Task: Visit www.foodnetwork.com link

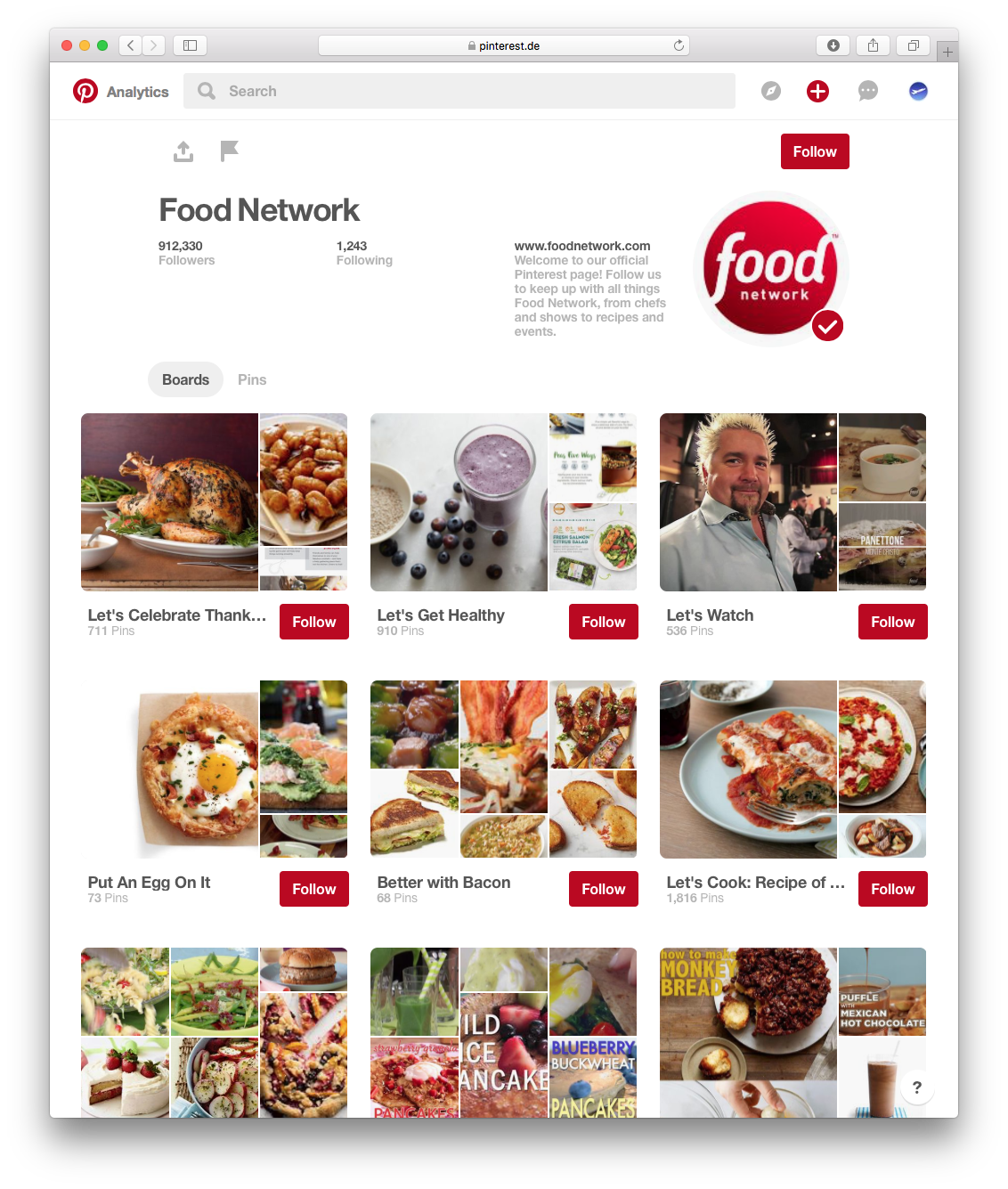Action: pyautogui.click(x=581, y=246)
